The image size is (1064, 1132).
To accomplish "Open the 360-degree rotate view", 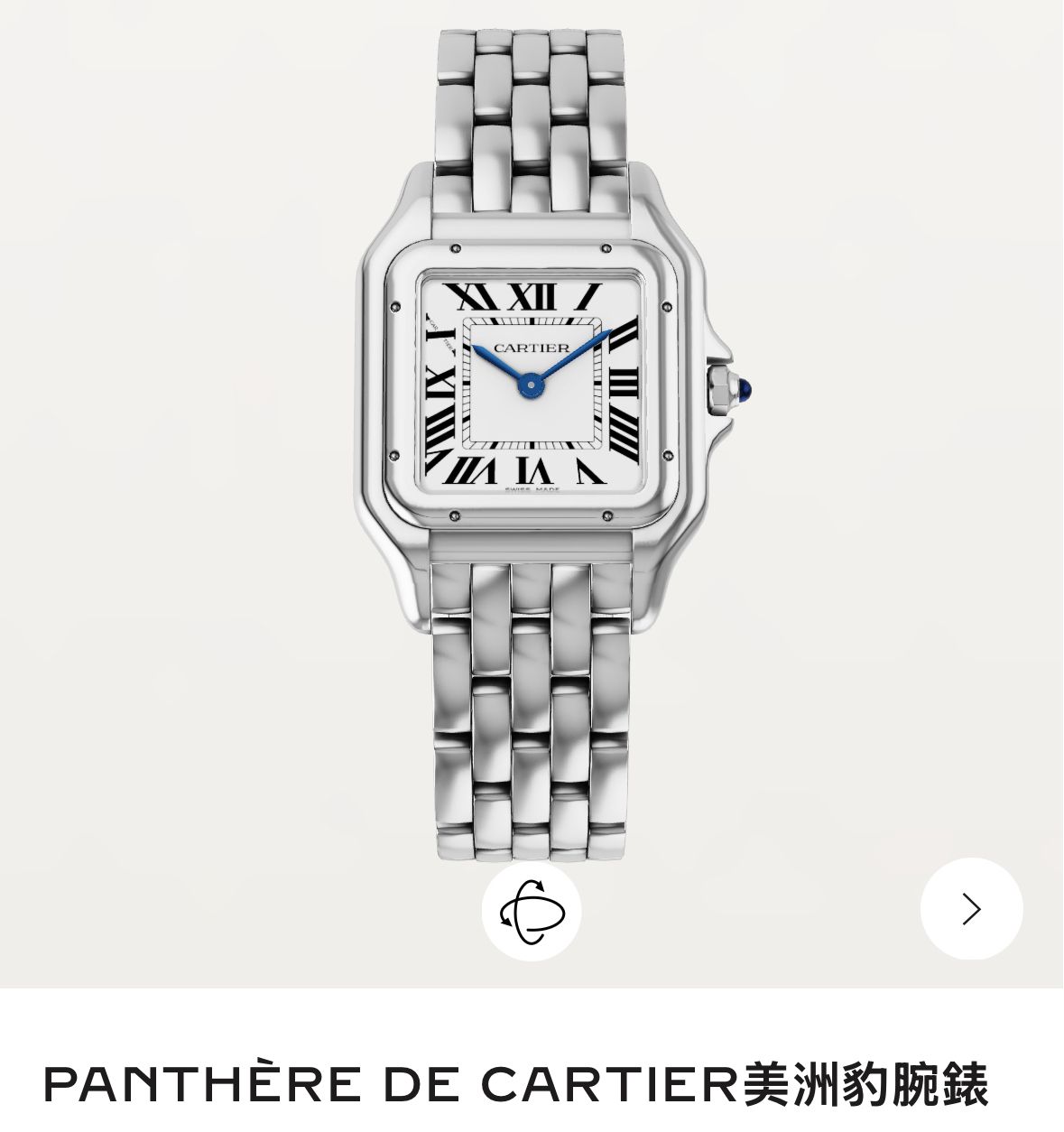I will [532, 912].
